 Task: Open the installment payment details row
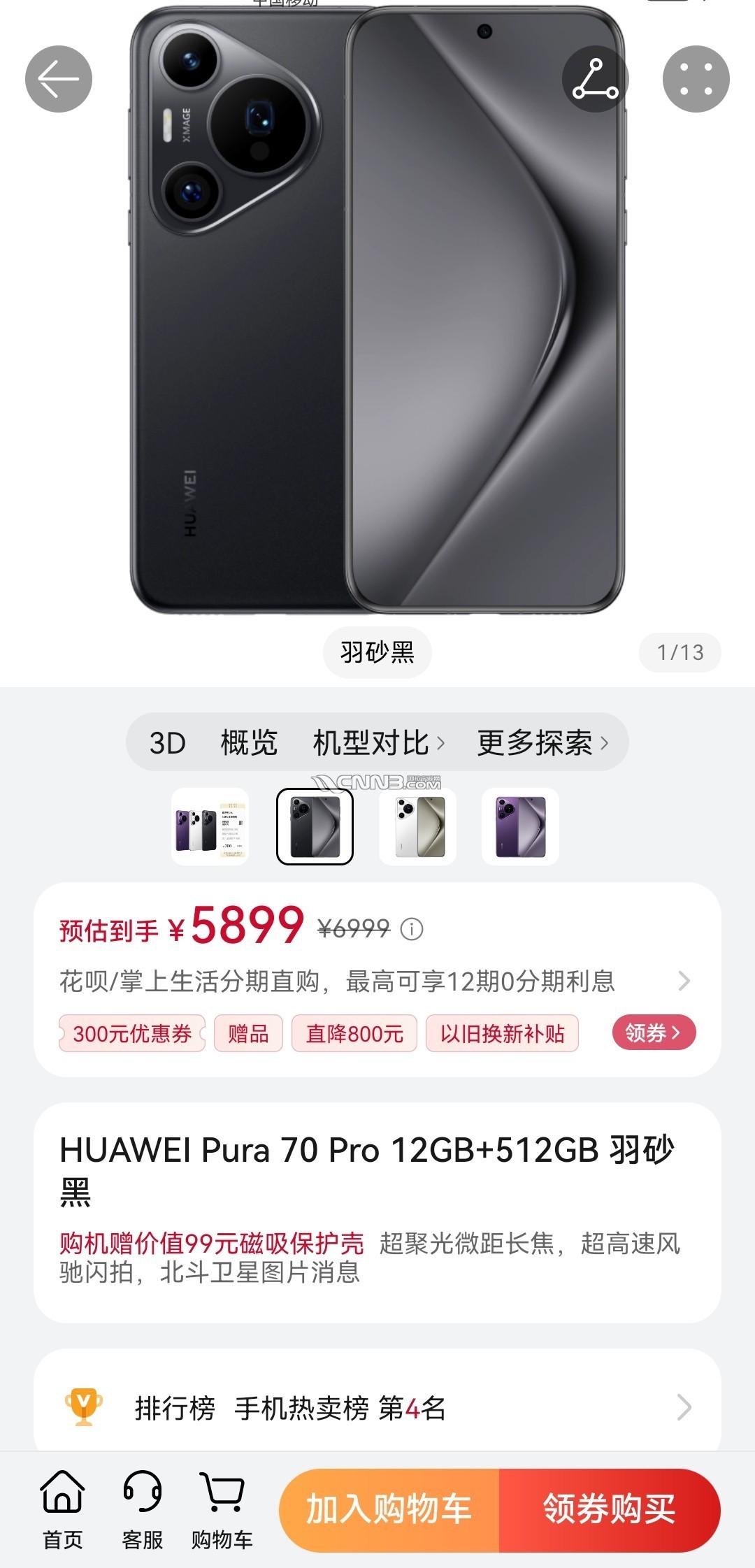(376, 981)
